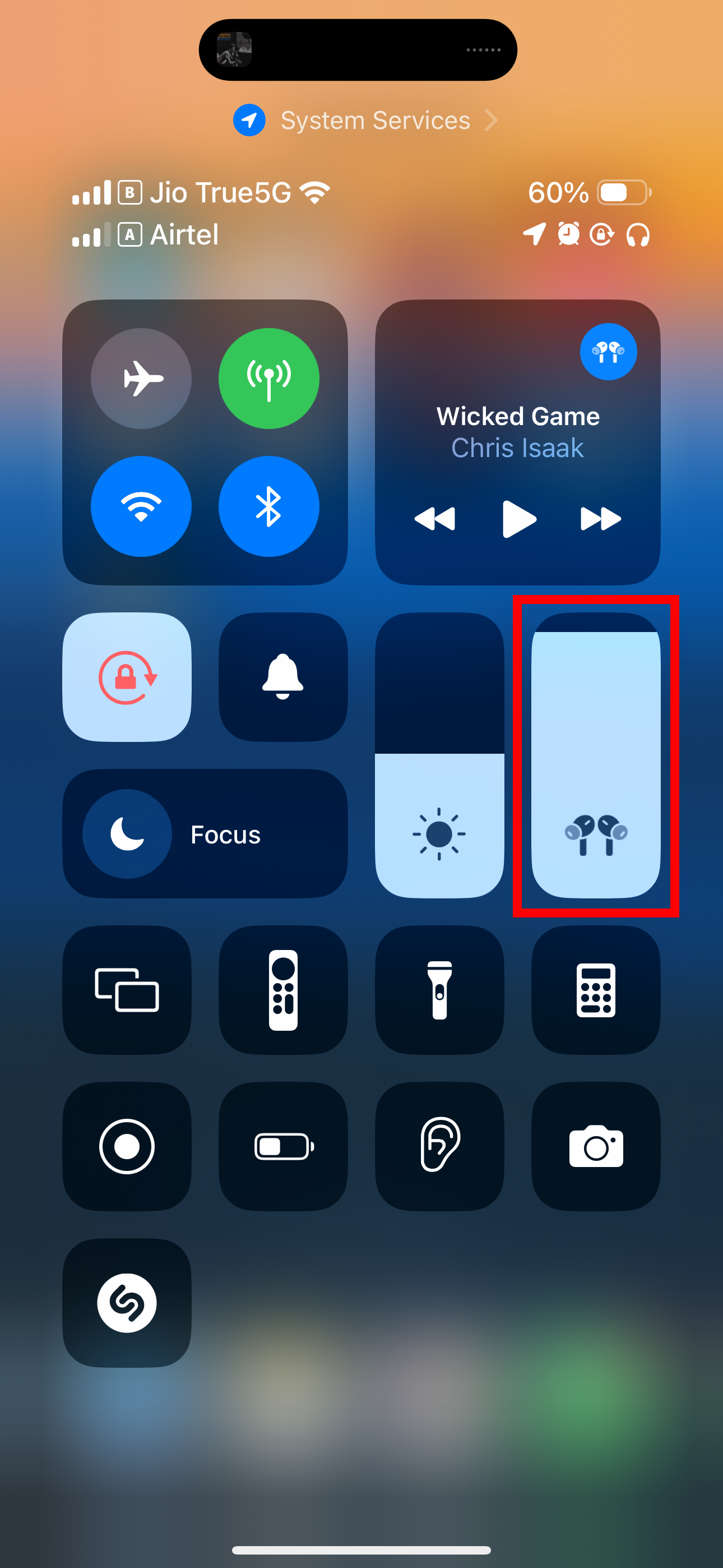Image resolution: width=723 pixels, height=1568 pixels.
Task: Select the AirPods output icon on media card
Action: (608, 351)
